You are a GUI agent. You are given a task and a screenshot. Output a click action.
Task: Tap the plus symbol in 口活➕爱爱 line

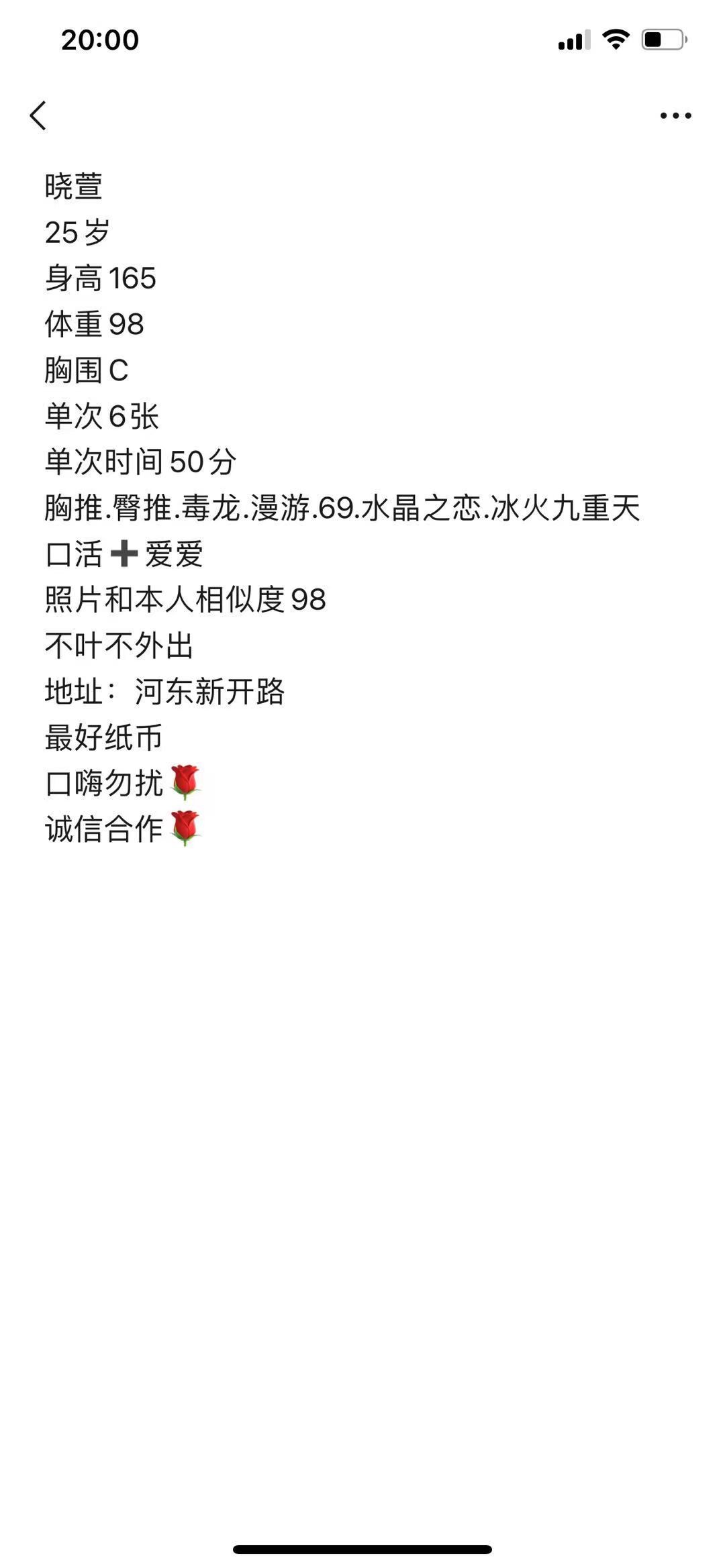click(x=126, y=554)
